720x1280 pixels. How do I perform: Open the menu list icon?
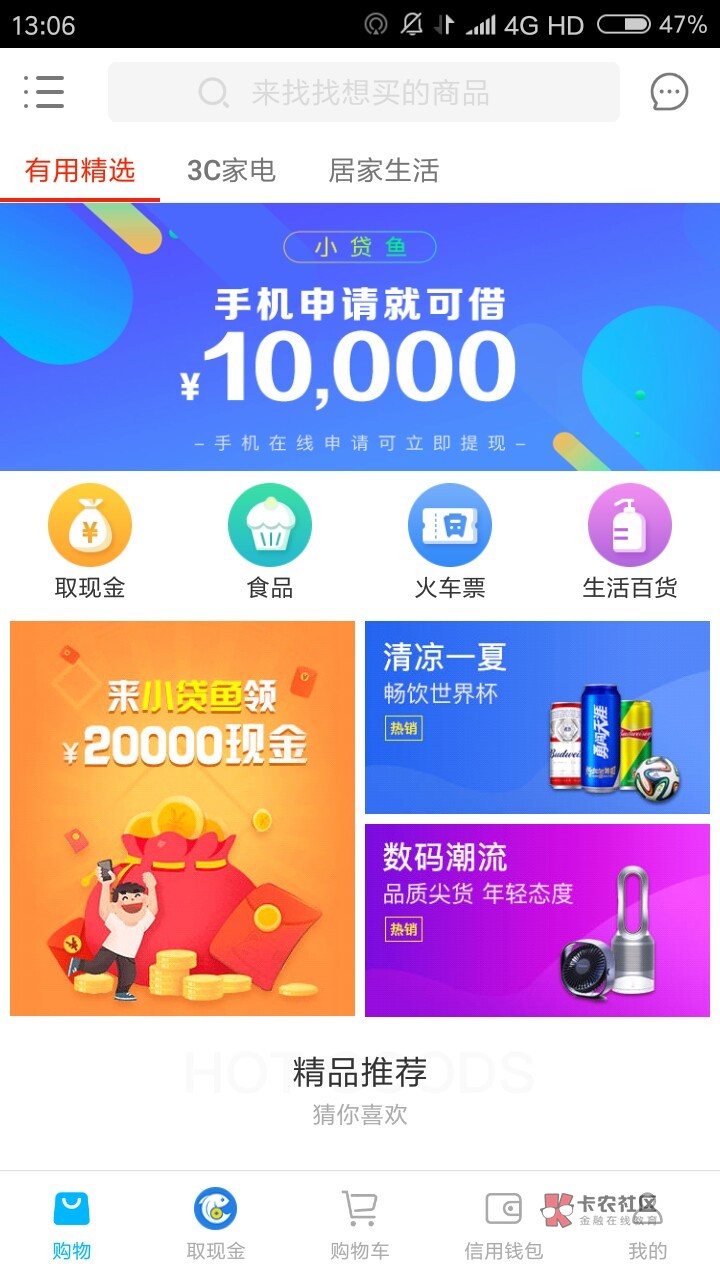point(44,92)
